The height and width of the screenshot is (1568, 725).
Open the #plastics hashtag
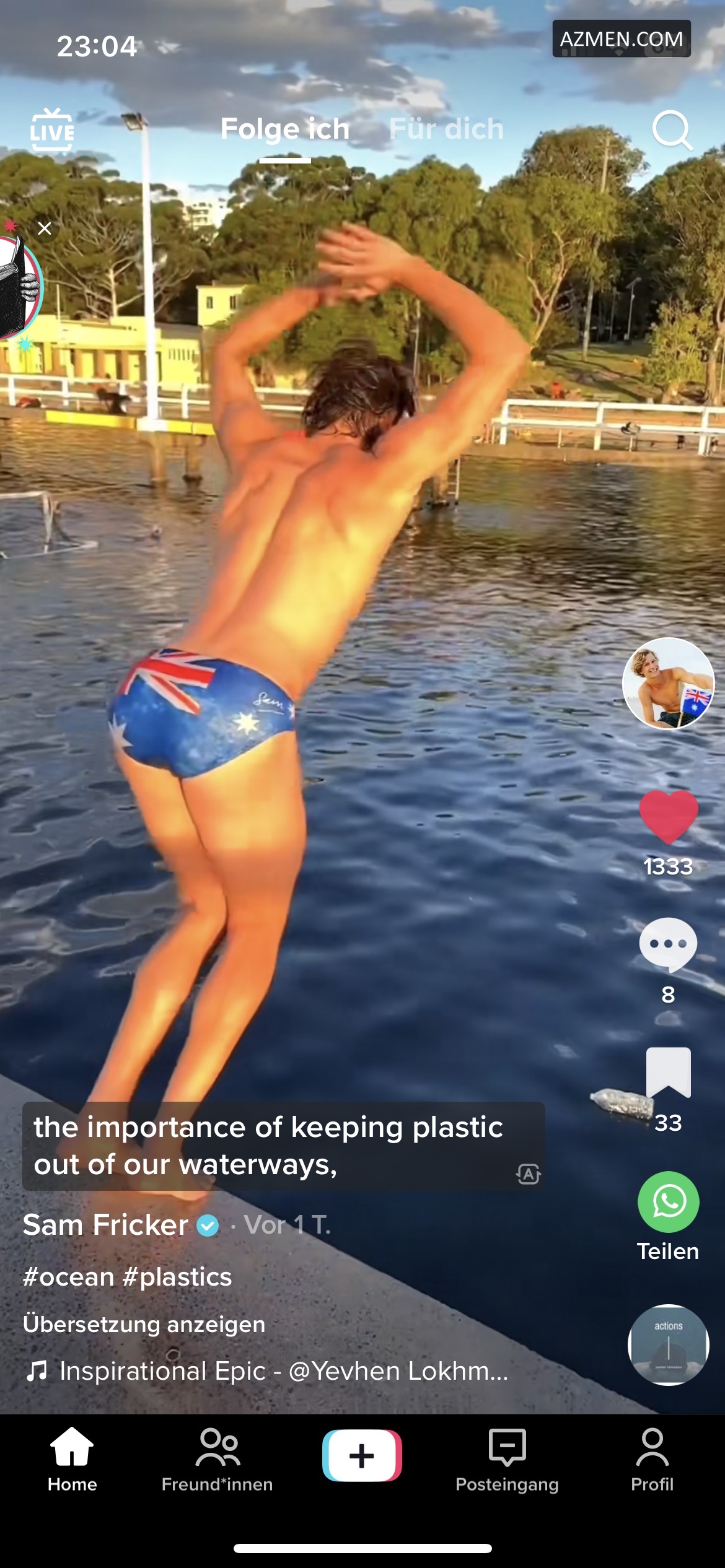click(x=177, y=1277)
